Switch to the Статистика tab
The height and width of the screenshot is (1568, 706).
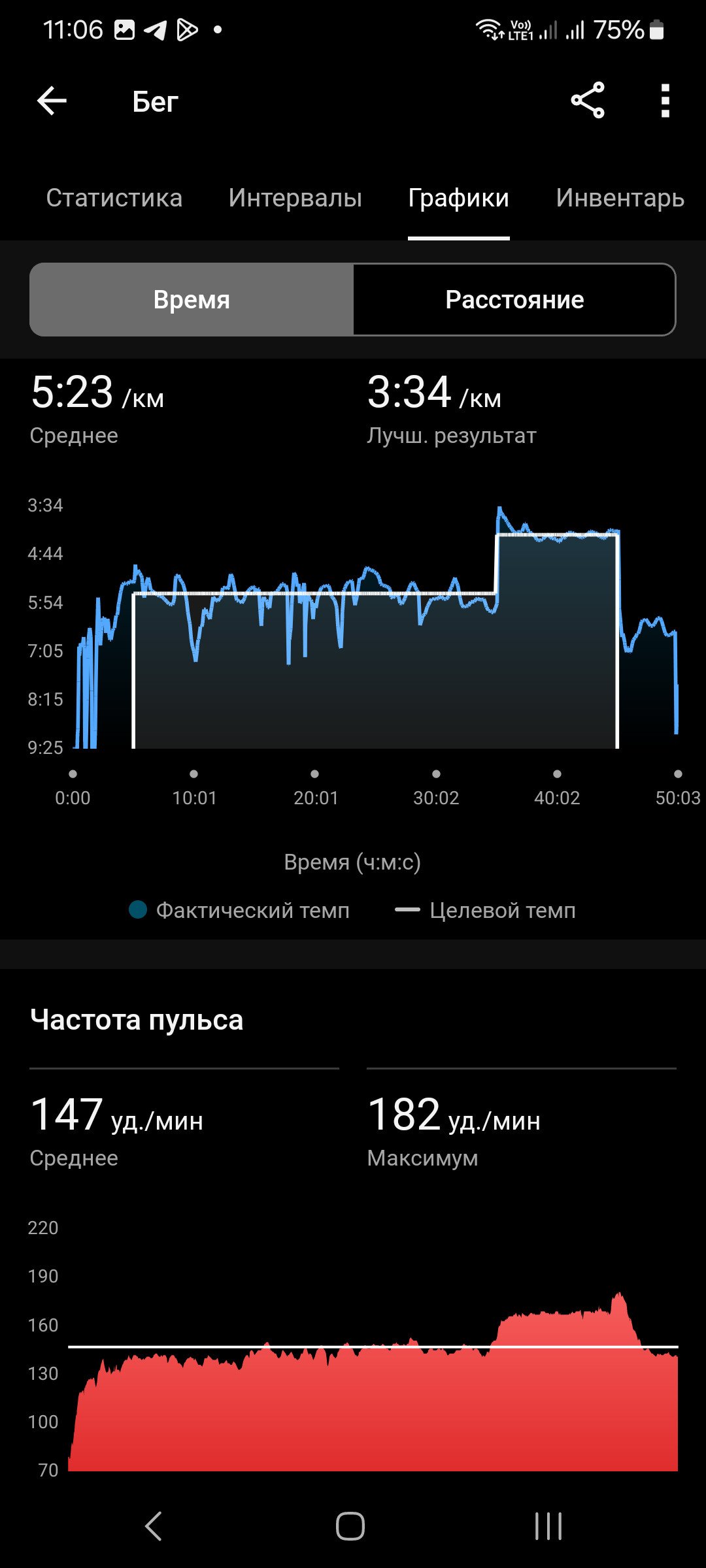click(x=114, y=198)
